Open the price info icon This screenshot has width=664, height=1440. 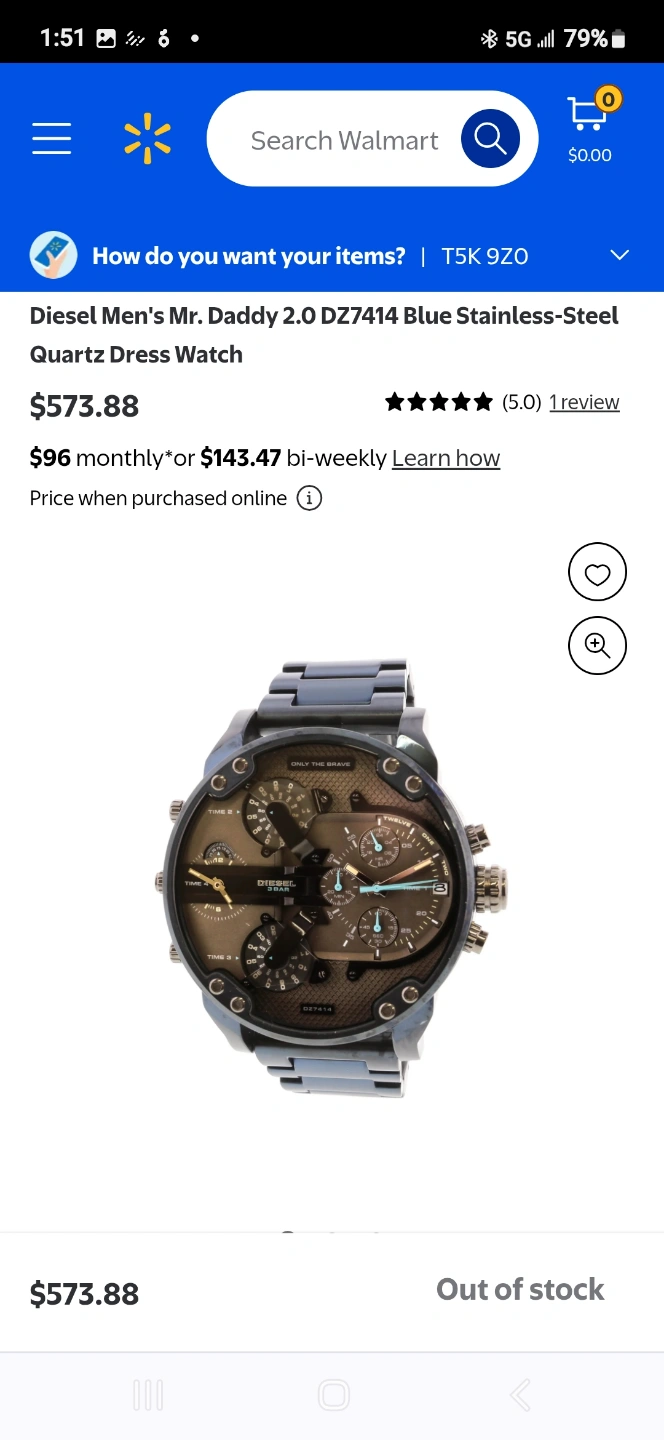coord(309,498)
